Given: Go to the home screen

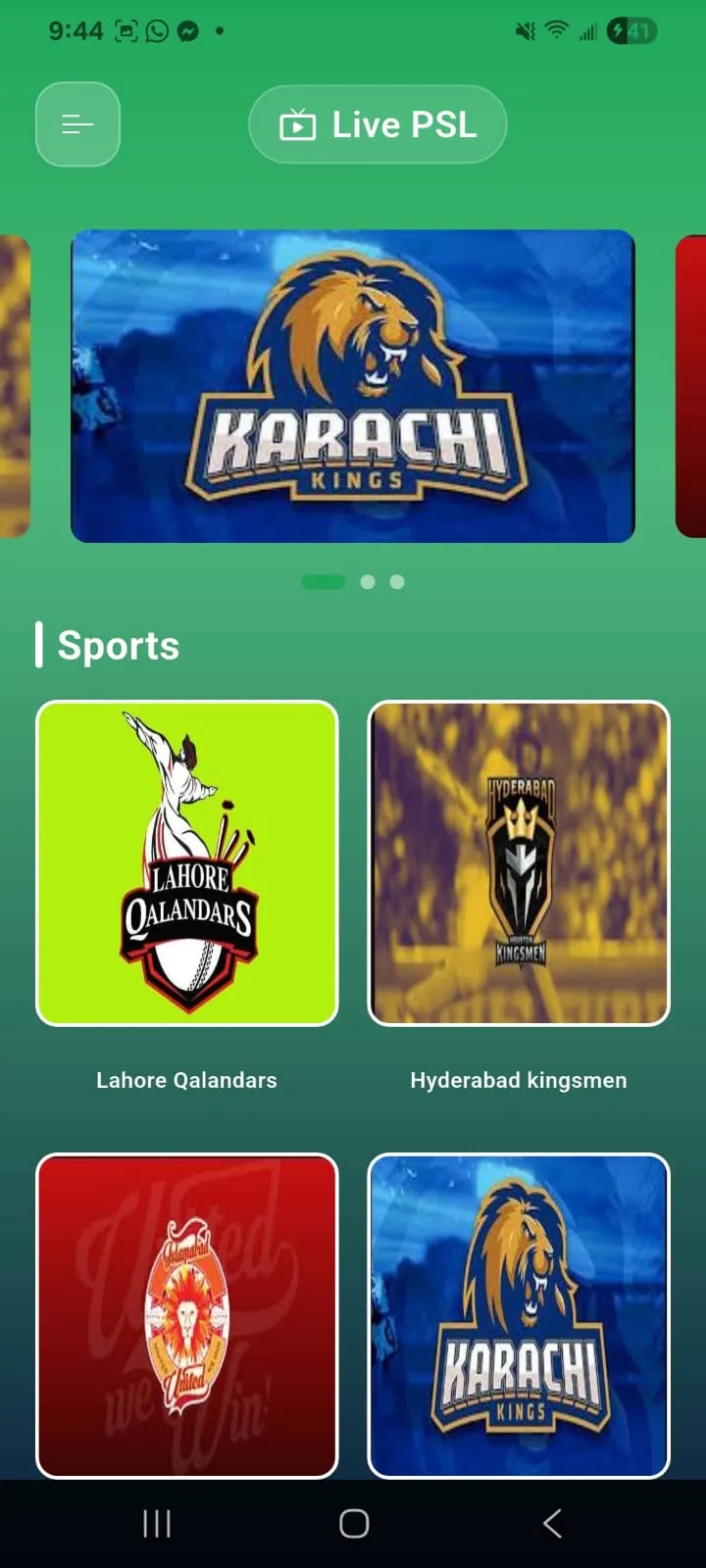Looking at the screenshot, I should tap(354, 1523).
